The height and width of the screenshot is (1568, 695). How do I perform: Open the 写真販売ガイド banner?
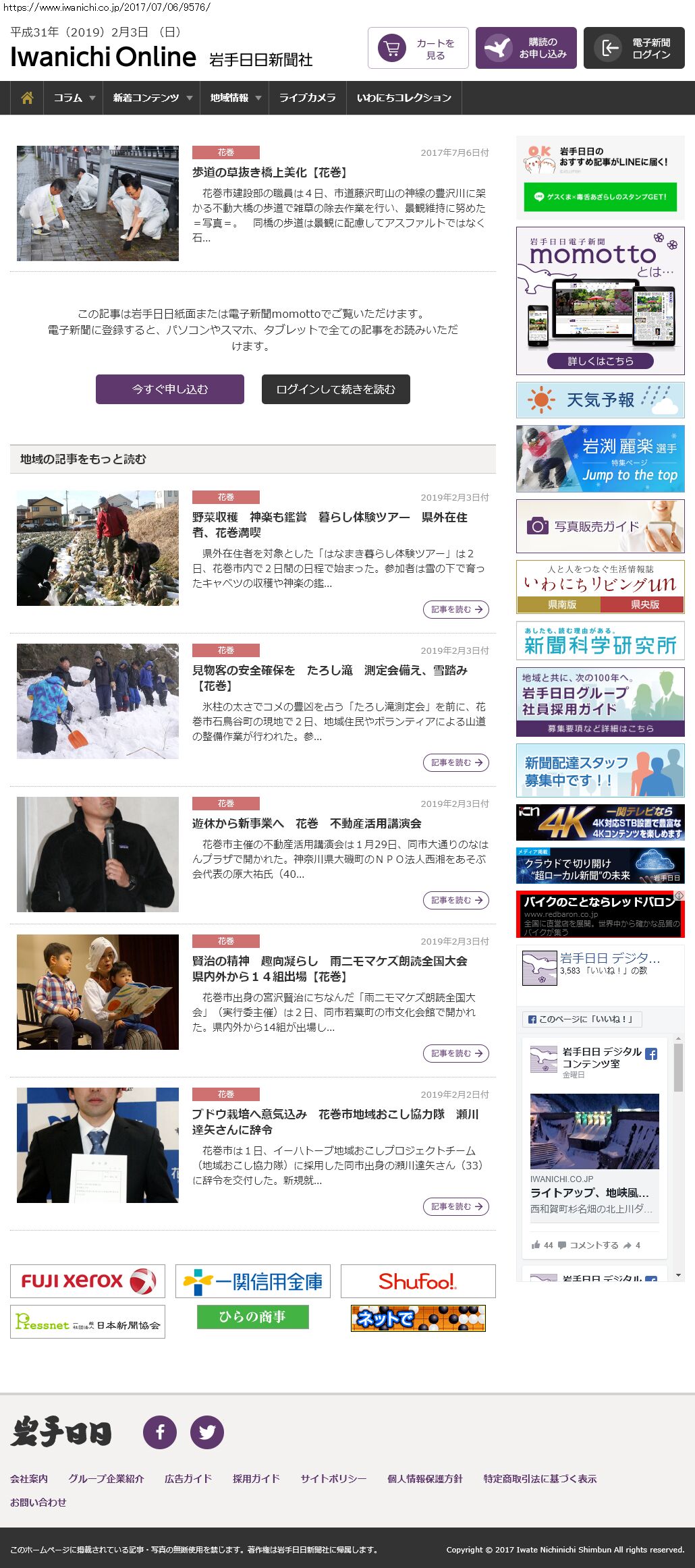[601, 526]
